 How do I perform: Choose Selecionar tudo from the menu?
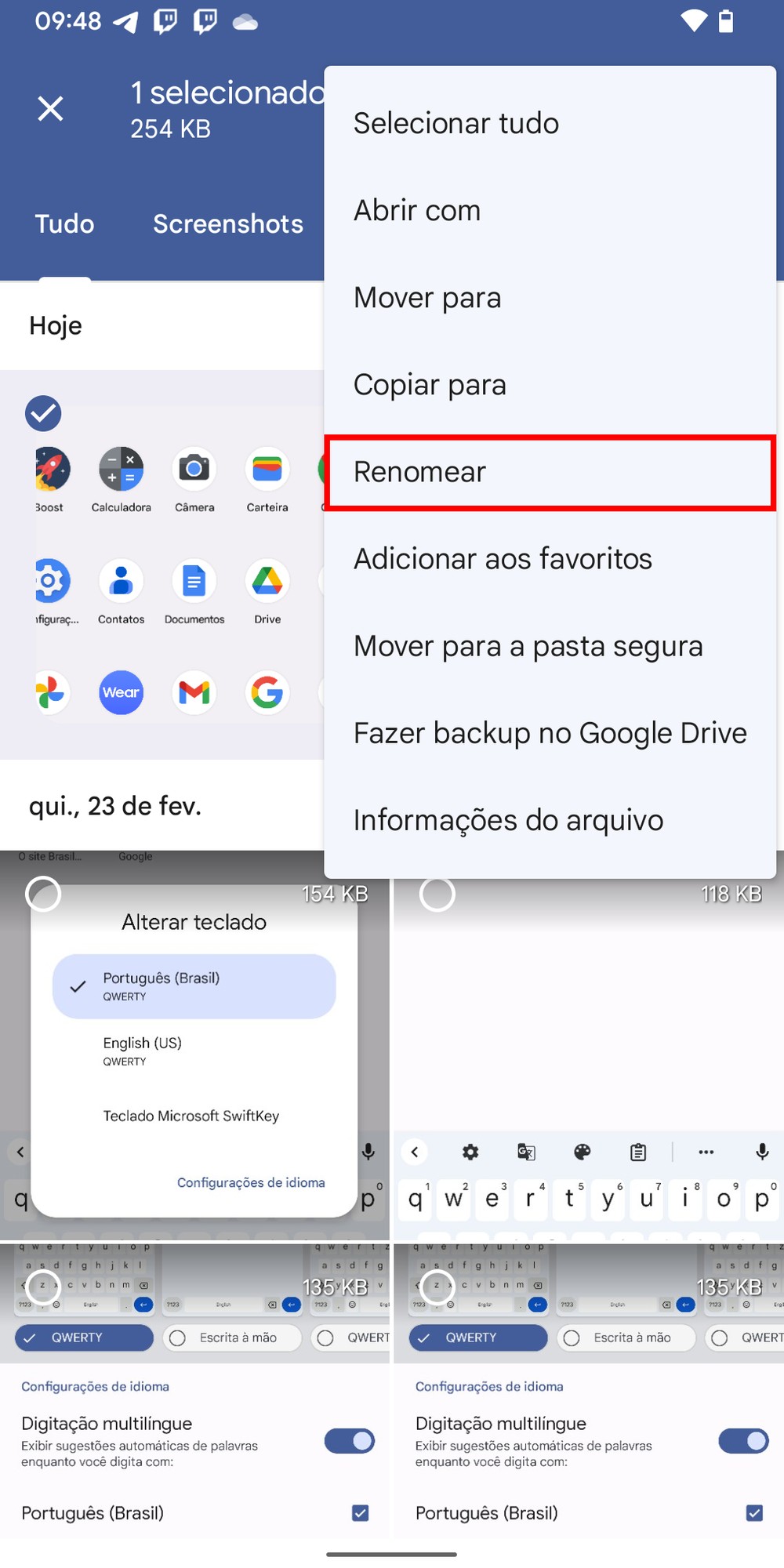(x=456, y=123)
